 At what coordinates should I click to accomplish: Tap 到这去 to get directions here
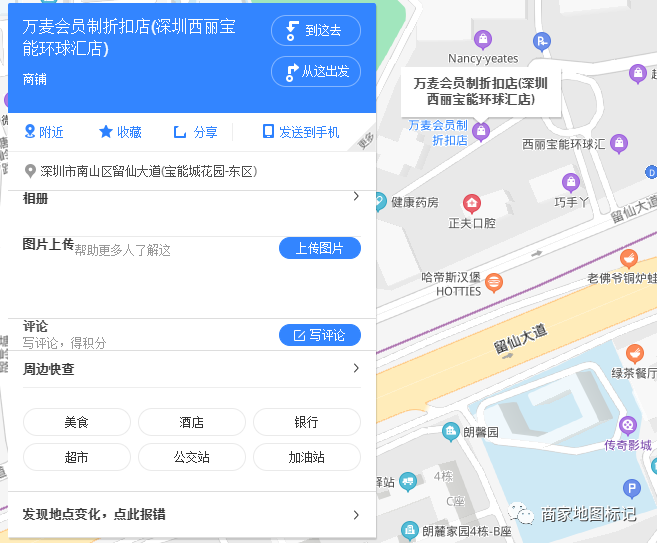point(315,31)
